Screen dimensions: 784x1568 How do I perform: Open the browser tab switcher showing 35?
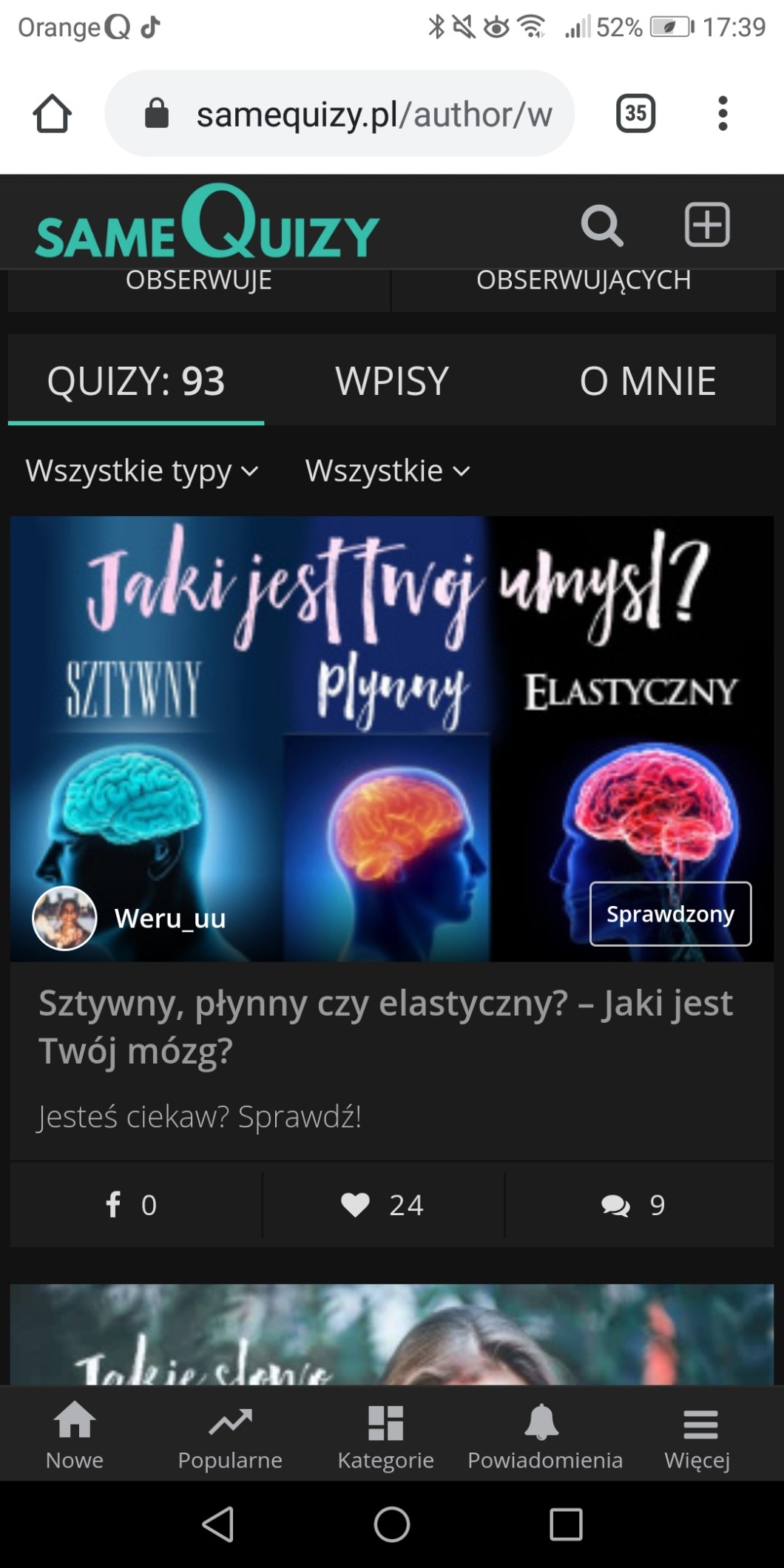coord(635,113)
